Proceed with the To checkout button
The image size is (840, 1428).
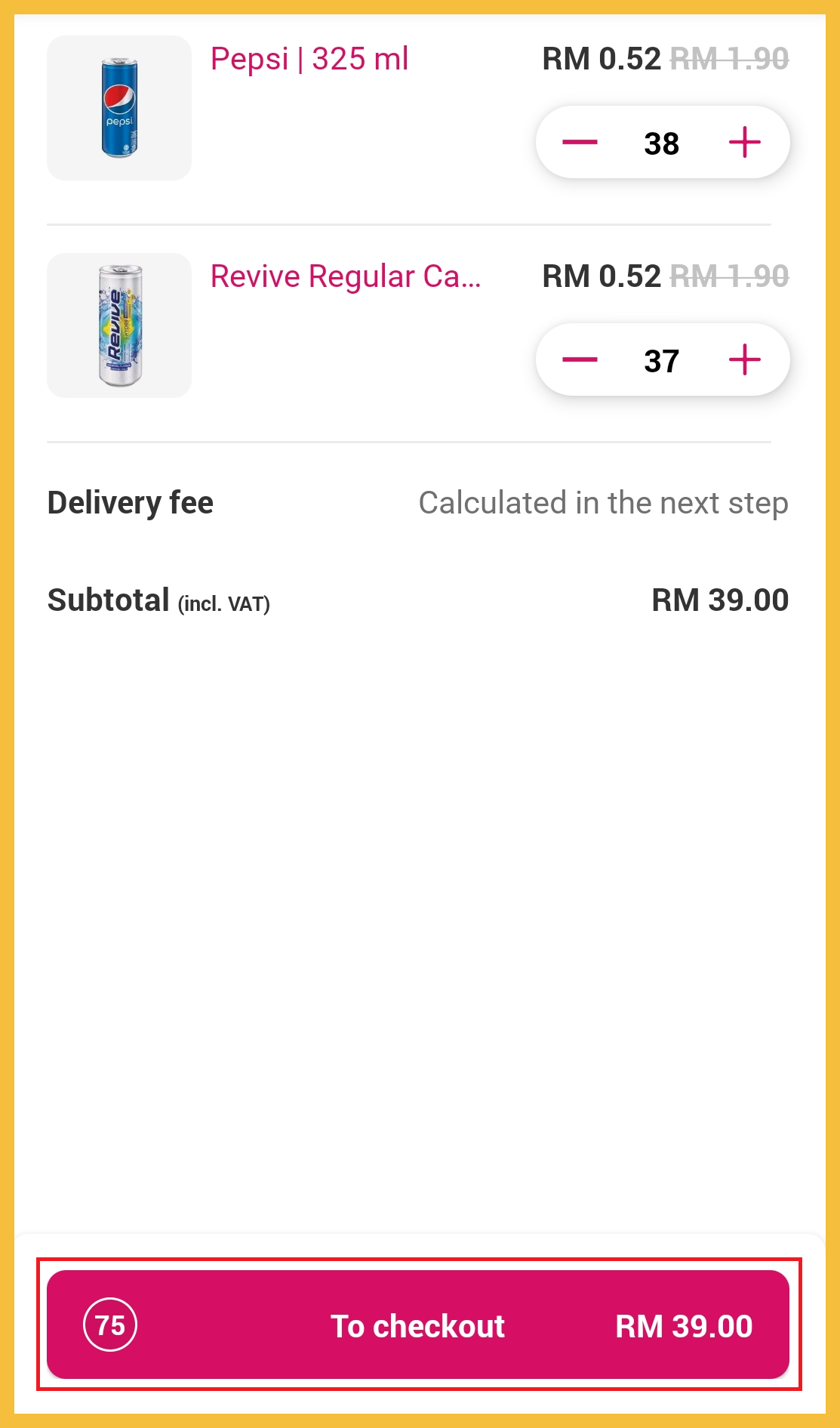click(x=418, y=1325)
